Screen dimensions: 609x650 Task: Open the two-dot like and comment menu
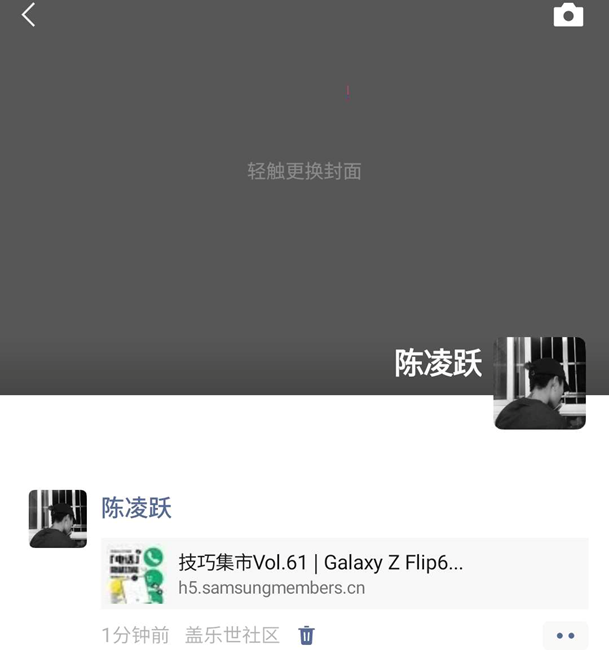565,635
